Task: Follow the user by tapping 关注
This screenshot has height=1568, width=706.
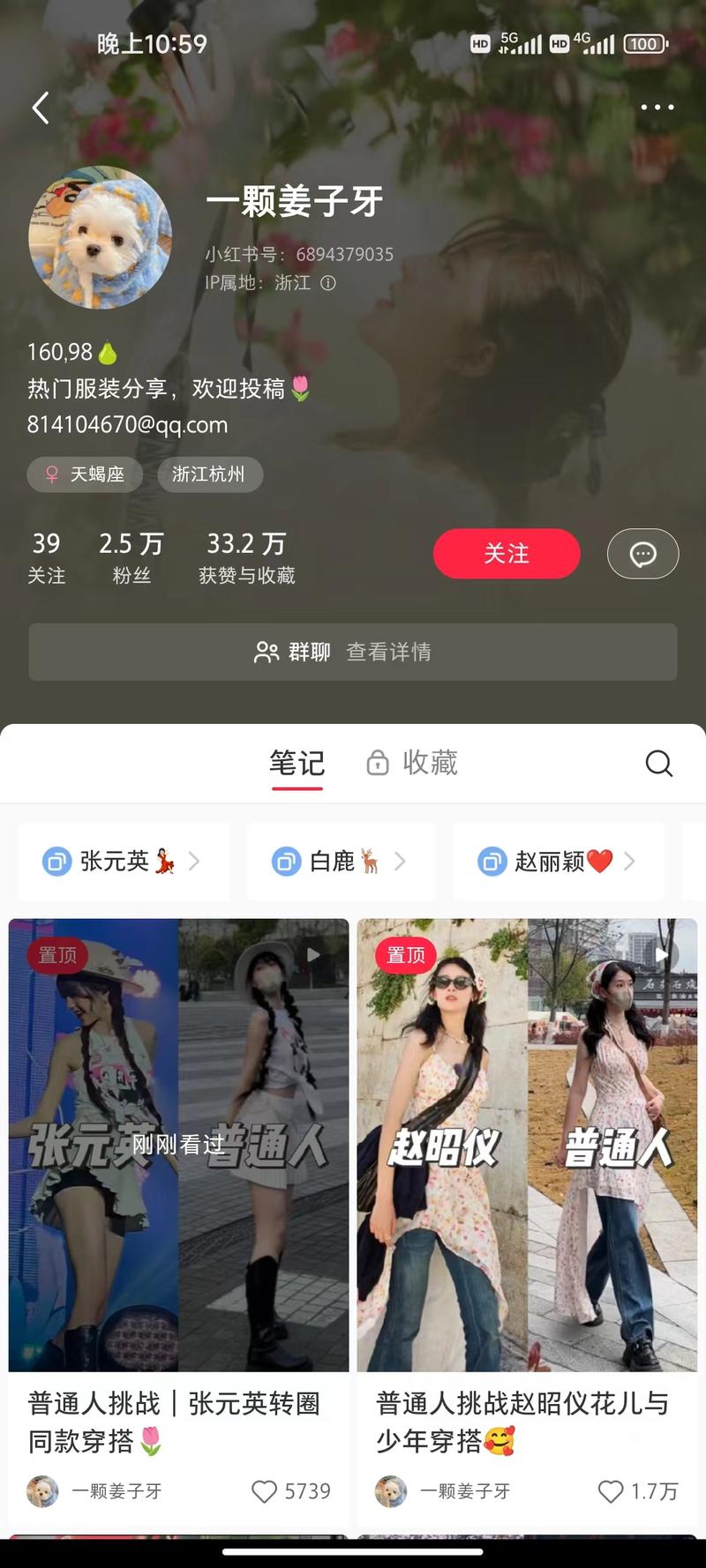Action: coord(506,554)
